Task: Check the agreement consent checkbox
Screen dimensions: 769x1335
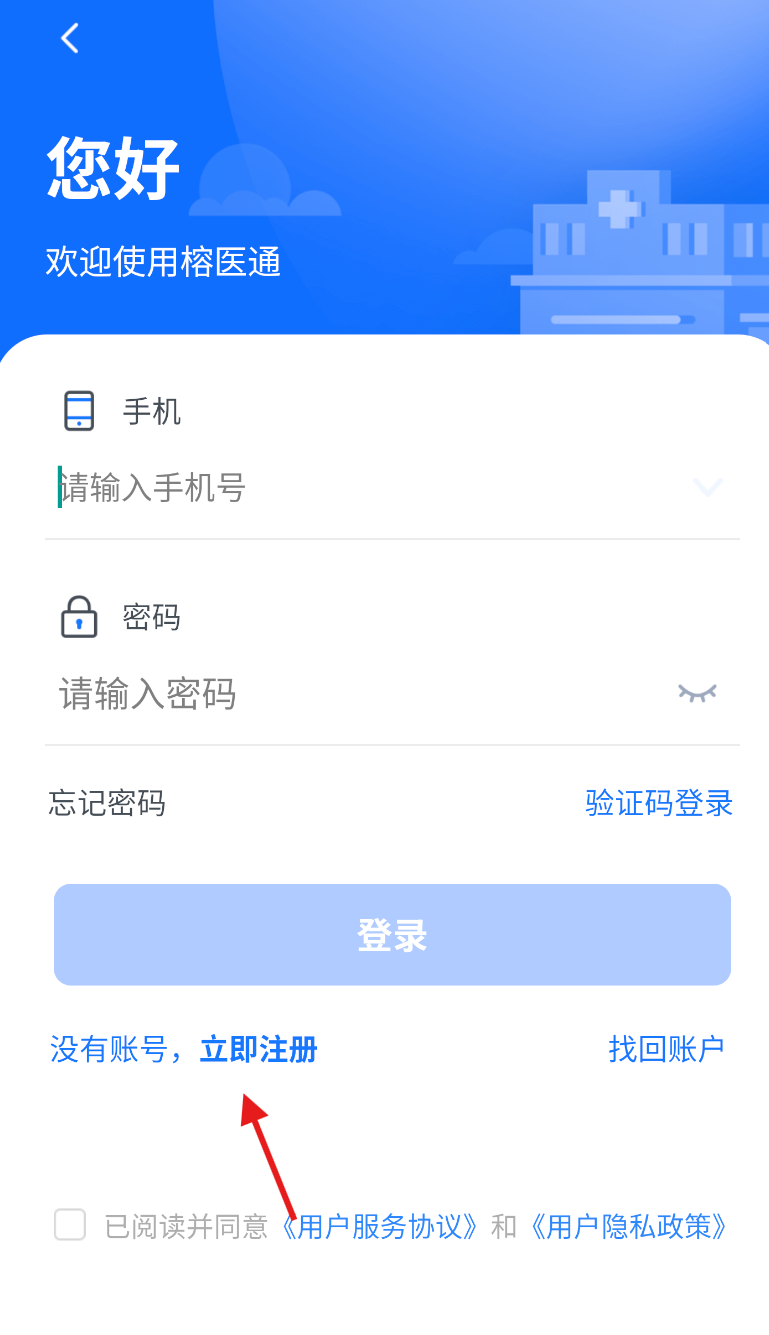Action: [70, 1225]
